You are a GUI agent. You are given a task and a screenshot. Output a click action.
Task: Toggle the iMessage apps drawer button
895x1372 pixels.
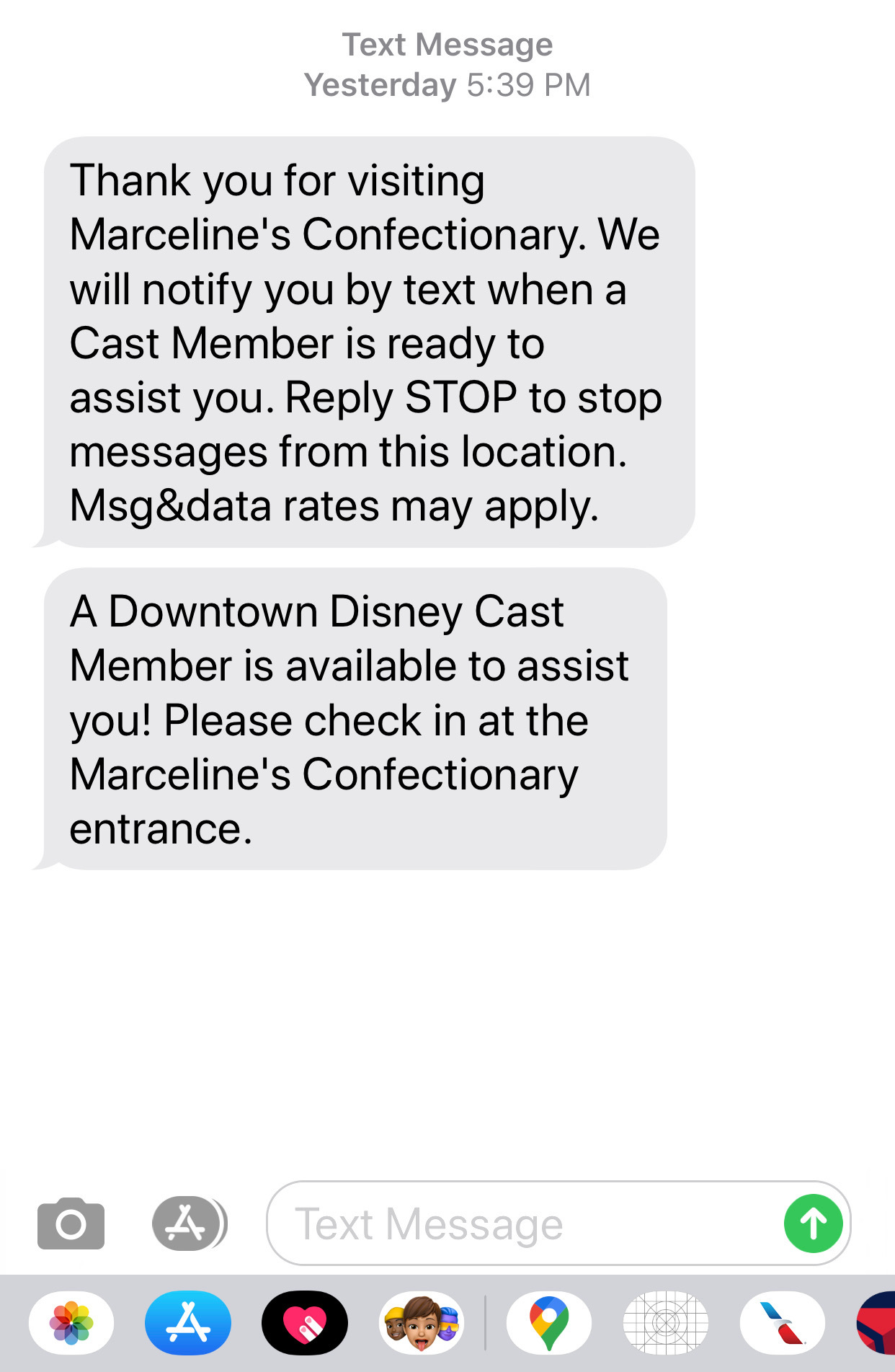pyautogui.click(x=187, y=1223)
